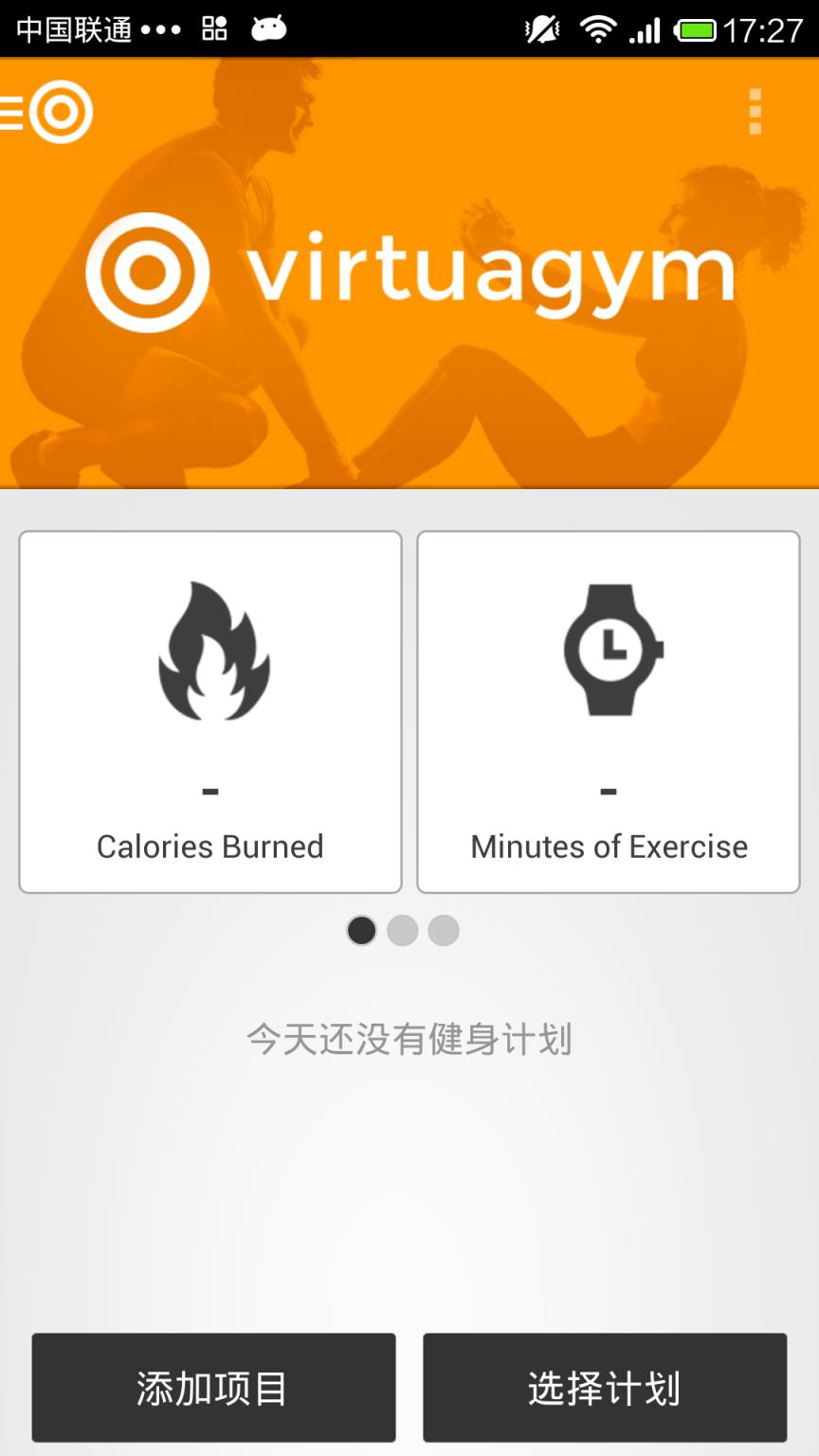Open the 选择计划 action

pos(605,1387)
